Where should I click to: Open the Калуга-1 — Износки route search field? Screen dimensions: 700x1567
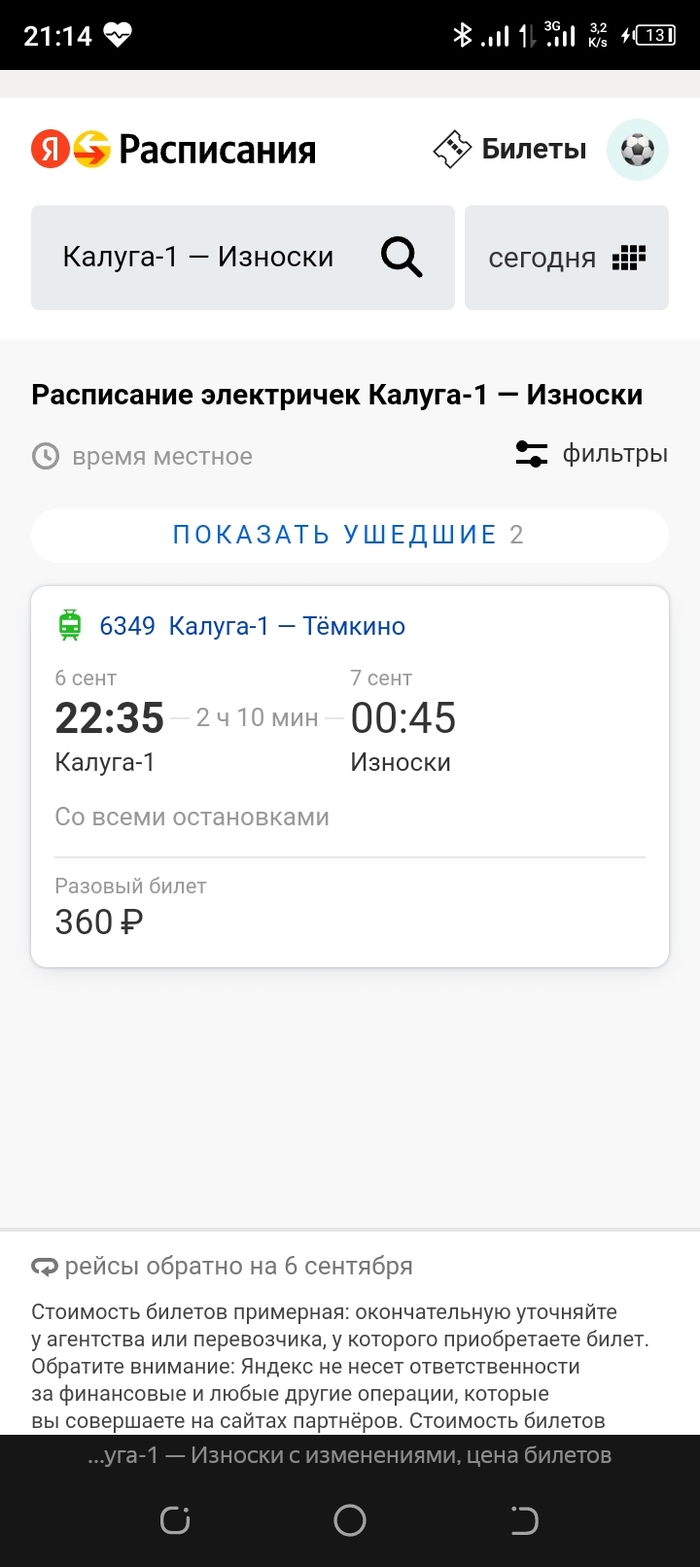point(243,258)
